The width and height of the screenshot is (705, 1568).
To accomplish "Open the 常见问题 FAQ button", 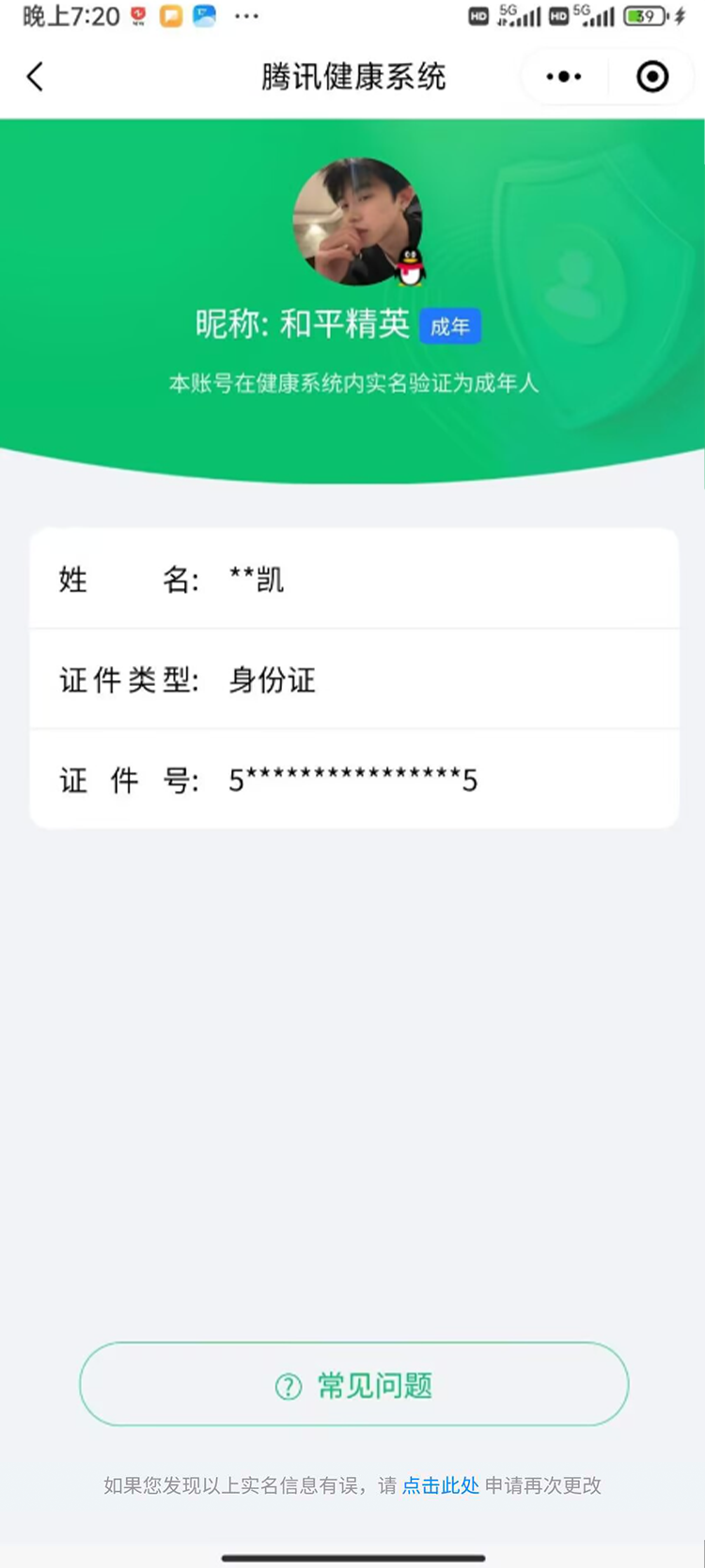I will pos(353,1384).
